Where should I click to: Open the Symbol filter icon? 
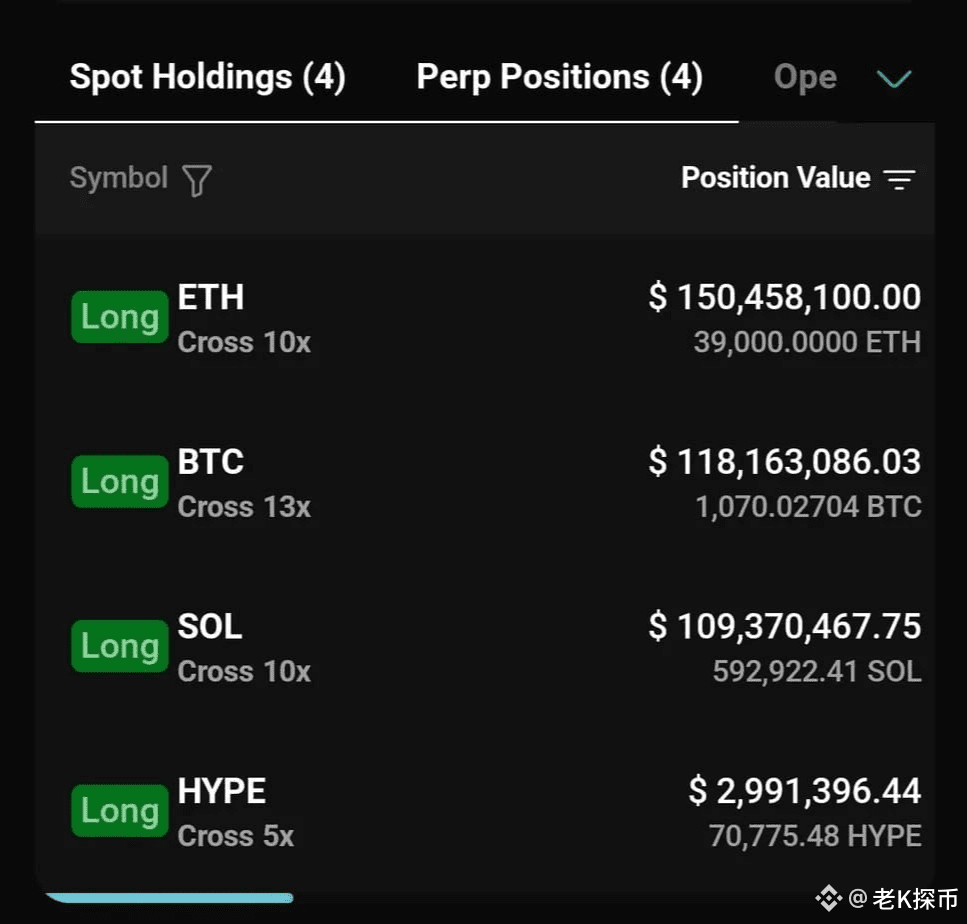pyautogui.click(x=197, y=181)
